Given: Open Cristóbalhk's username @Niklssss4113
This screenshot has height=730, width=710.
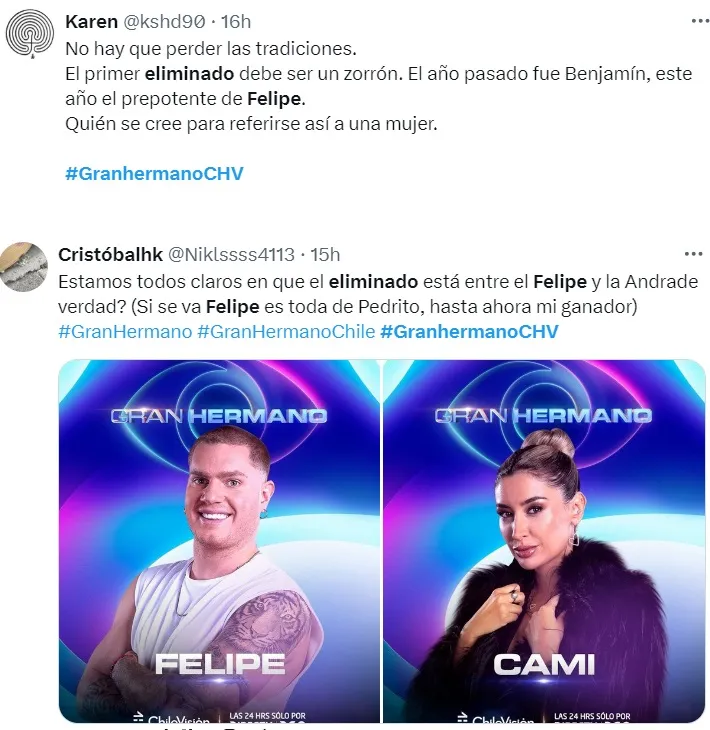Looking at the screenshot, I should pyautogui.click(x=232, y=253).
